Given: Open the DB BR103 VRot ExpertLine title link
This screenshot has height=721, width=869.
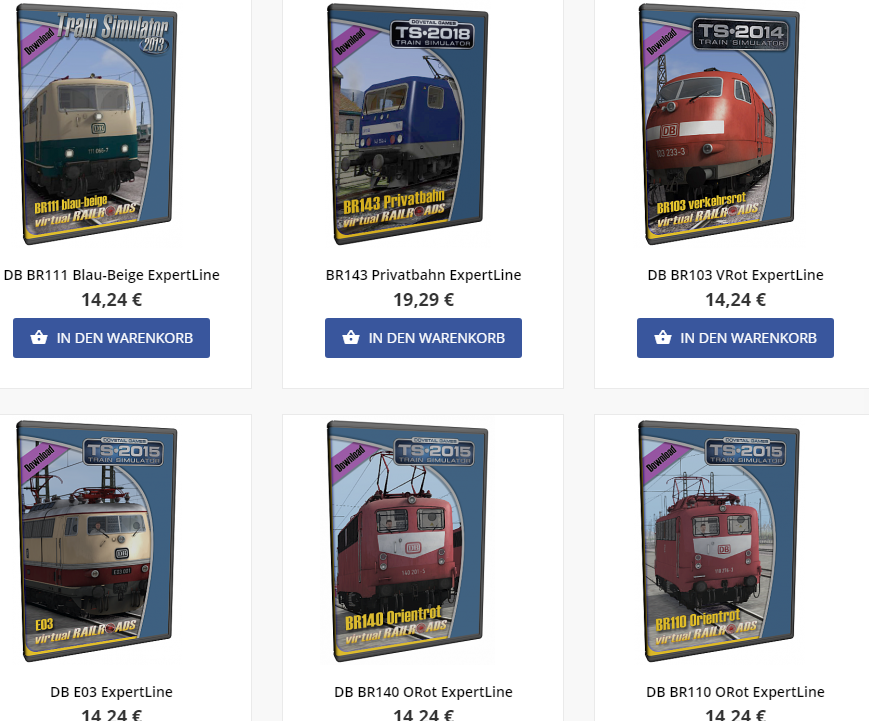Looking at the screenshot, I should click(x=735, y=275).
